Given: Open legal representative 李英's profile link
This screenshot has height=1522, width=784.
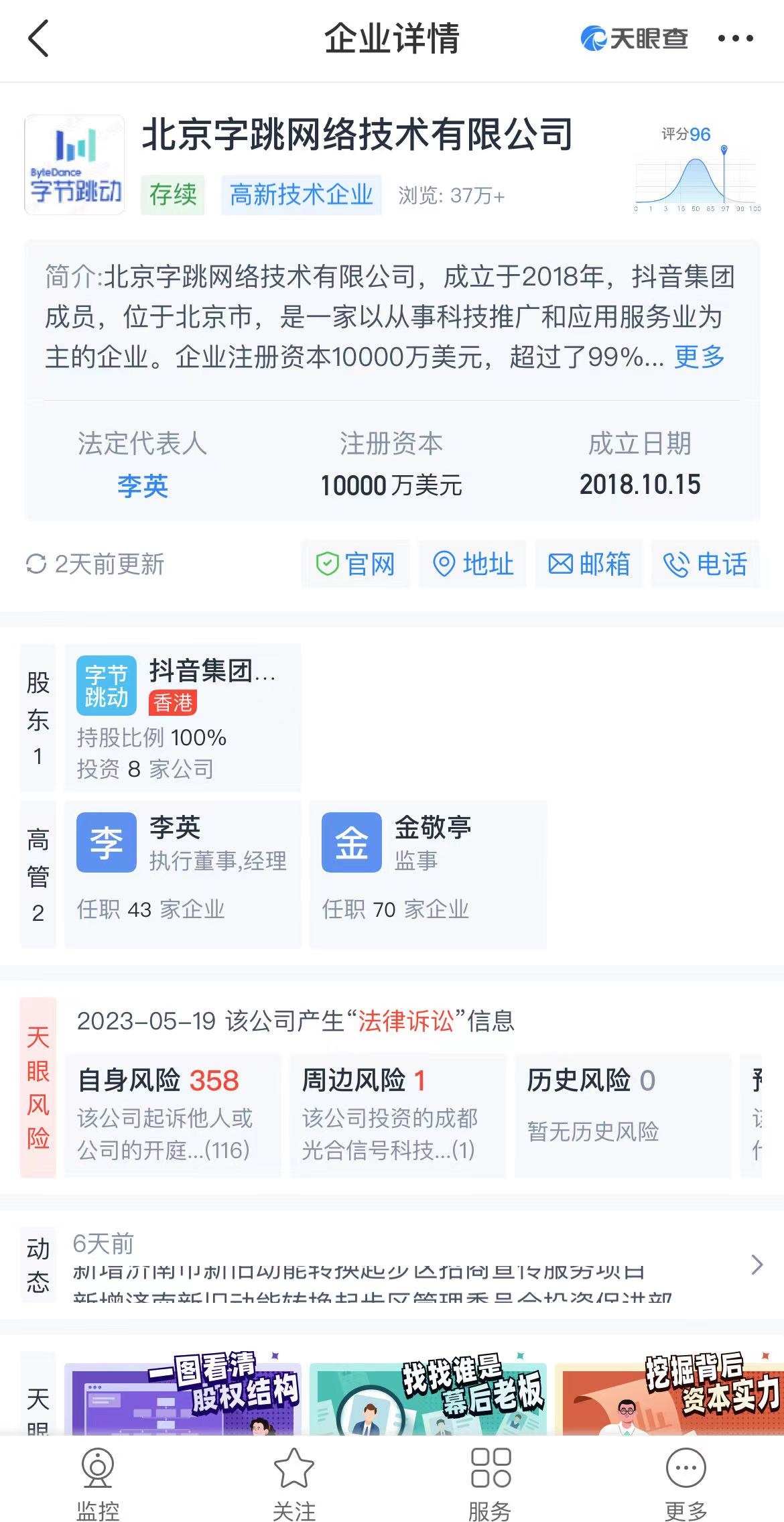Looking at the screenshot, I should (x=143, y=486).
